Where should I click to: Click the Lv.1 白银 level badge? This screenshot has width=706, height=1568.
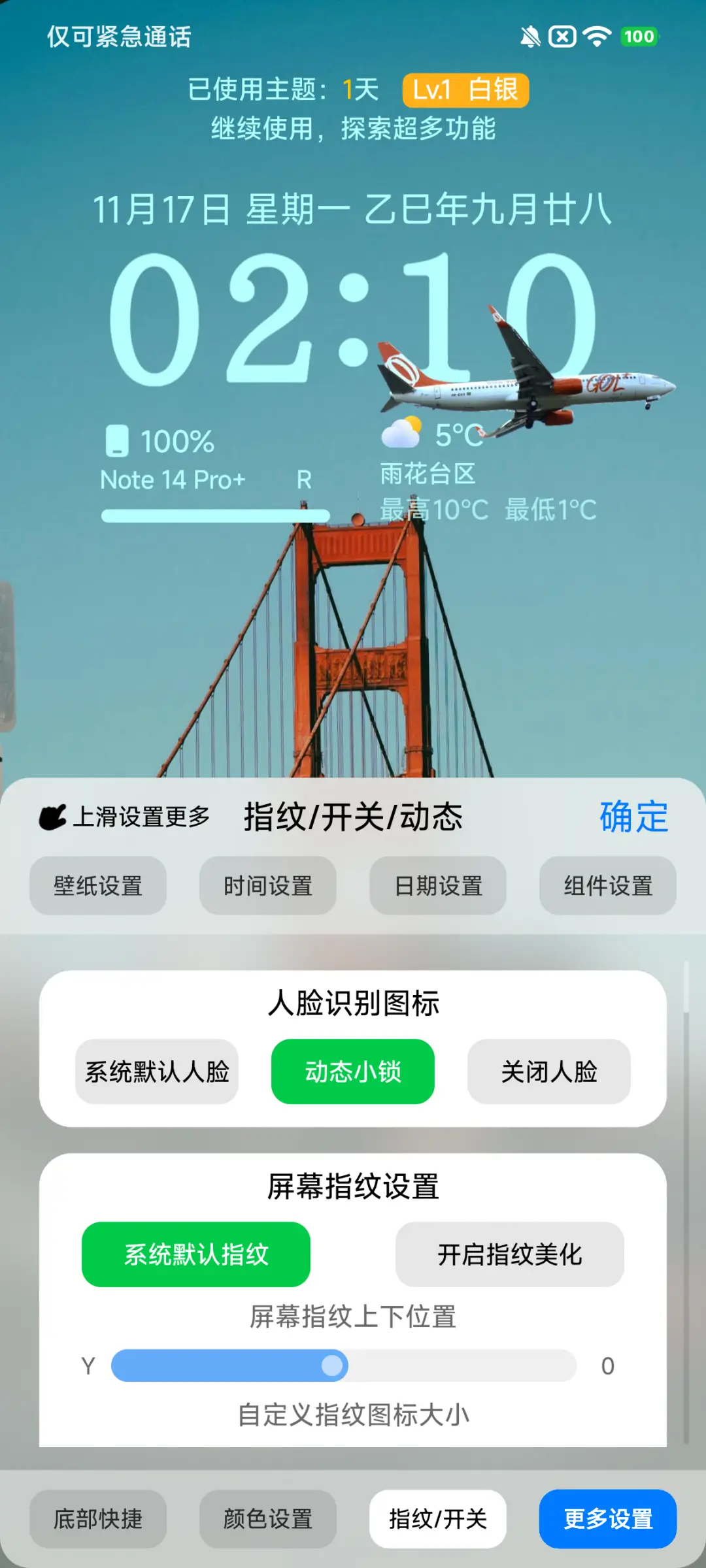pyautogui.click(x=466, y=90)
